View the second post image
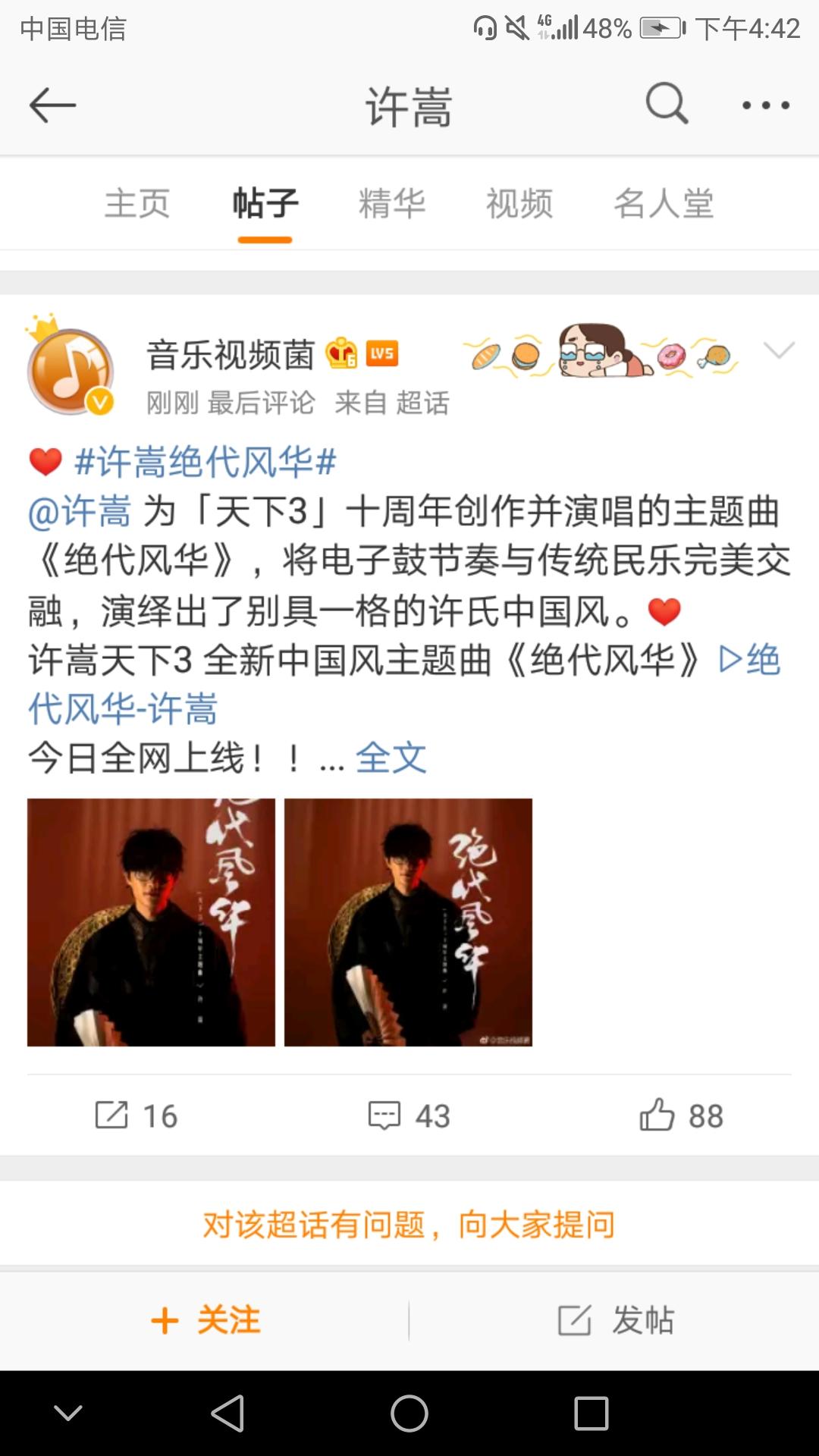The image size is (819, 1456). 408,922
